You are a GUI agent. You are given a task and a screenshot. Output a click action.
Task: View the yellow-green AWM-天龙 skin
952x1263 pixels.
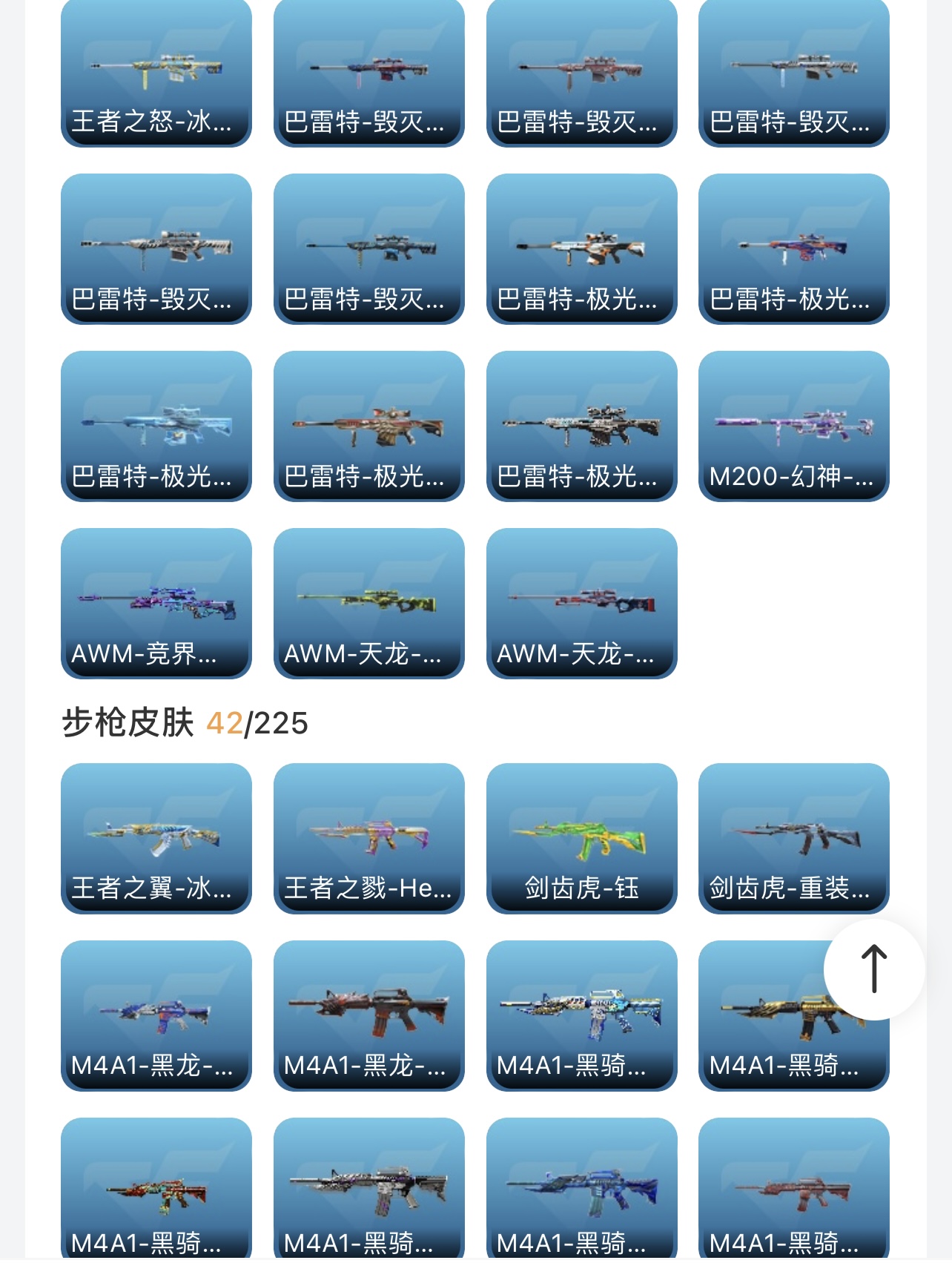pos(368,603)
